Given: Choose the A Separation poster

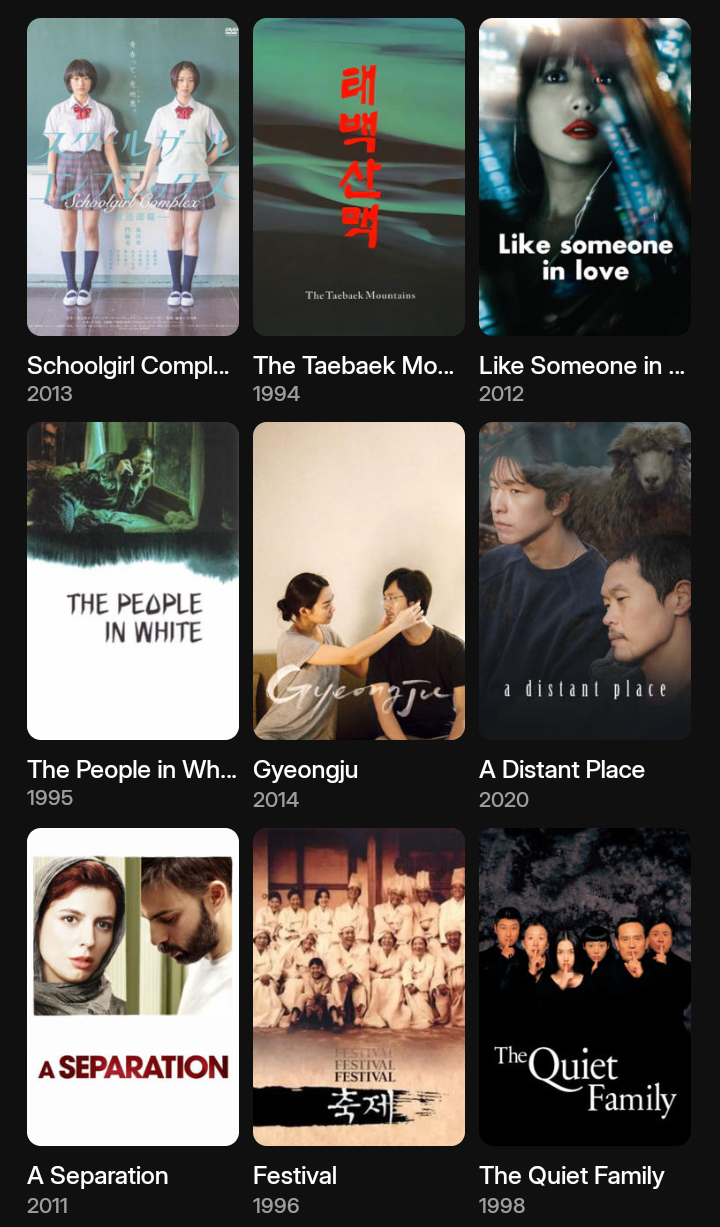Looking at the screenshot, I should [133, 987].
